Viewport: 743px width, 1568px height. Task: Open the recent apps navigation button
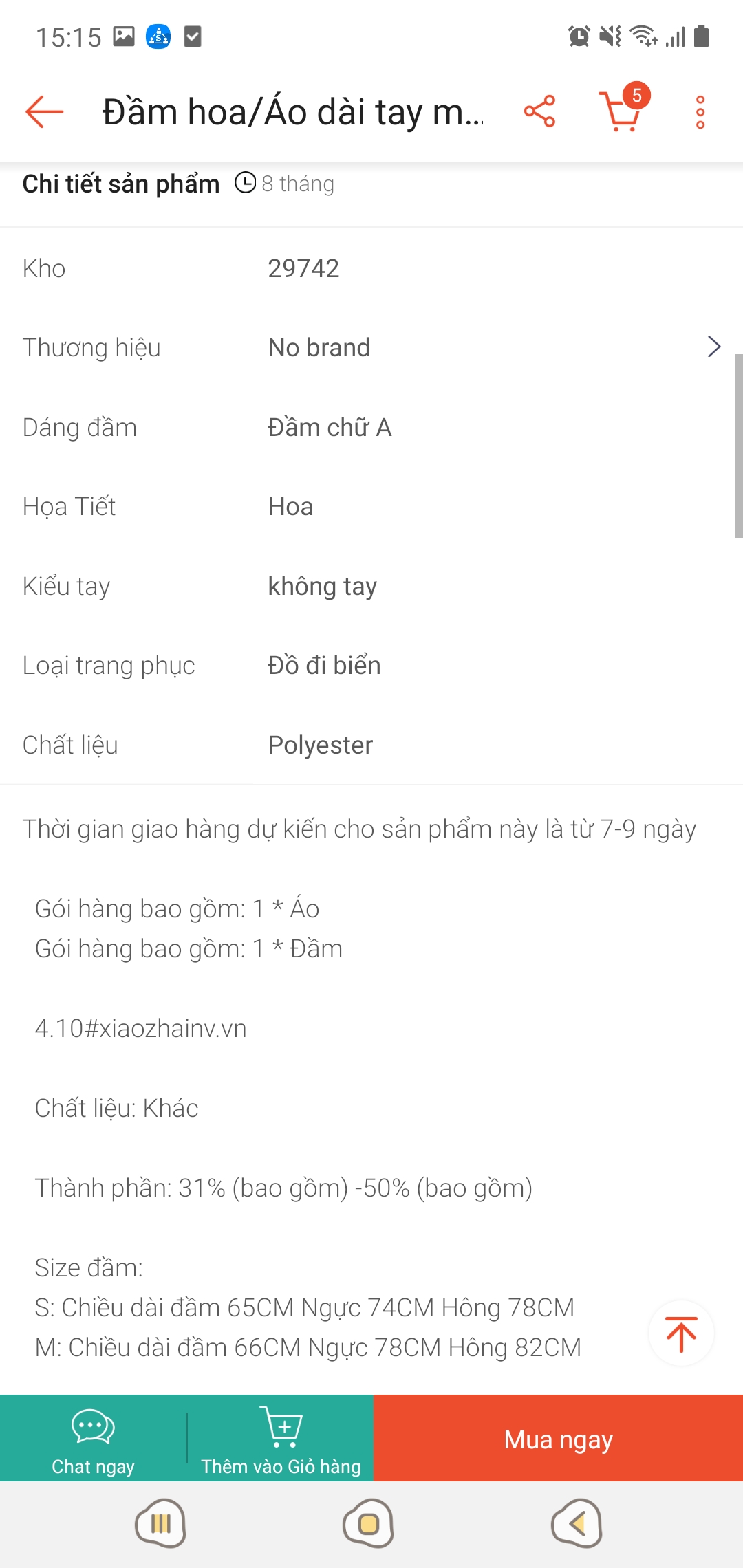160,1525
